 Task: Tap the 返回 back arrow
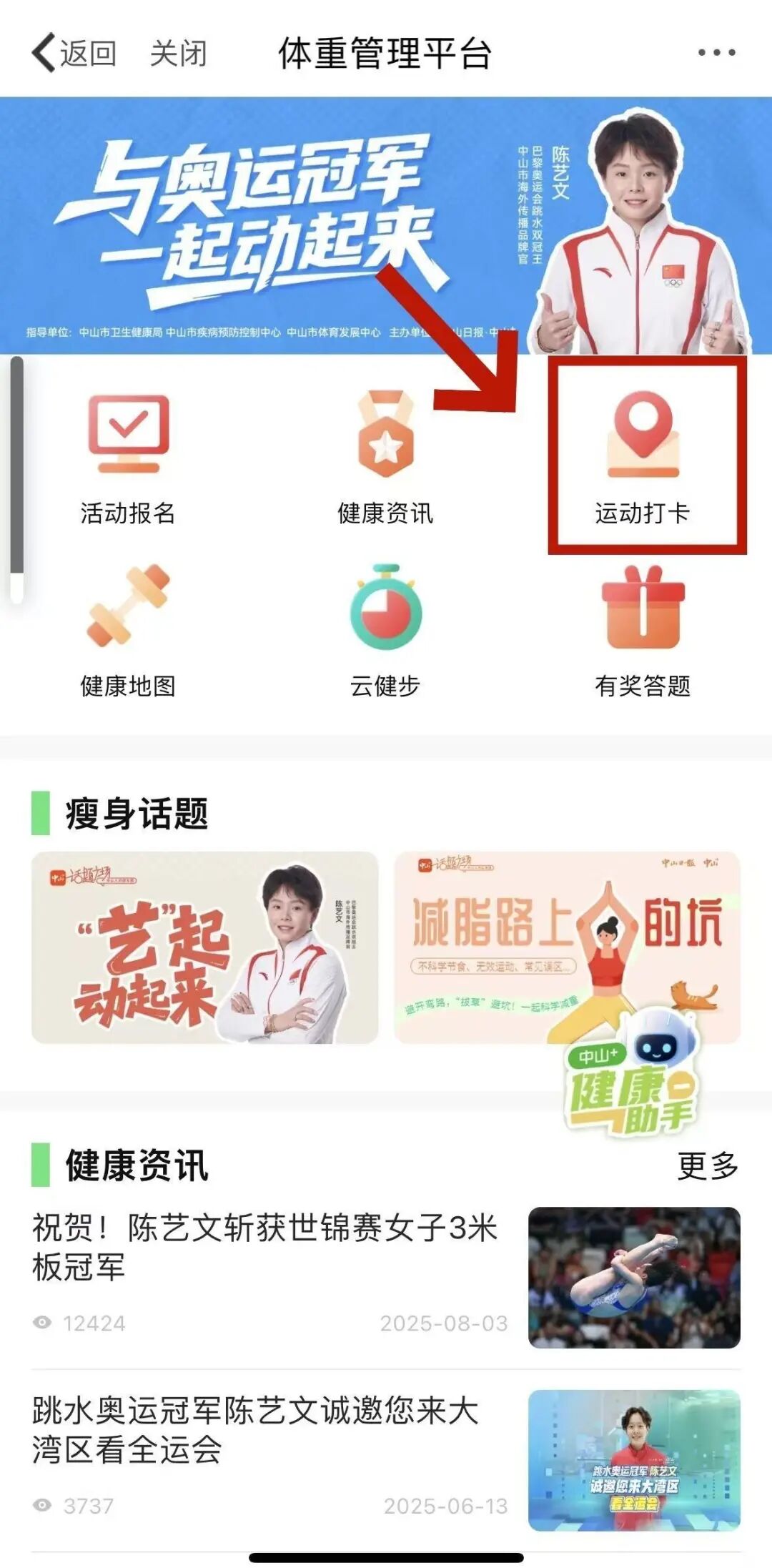pyautogui.click(x=73, y=54)
